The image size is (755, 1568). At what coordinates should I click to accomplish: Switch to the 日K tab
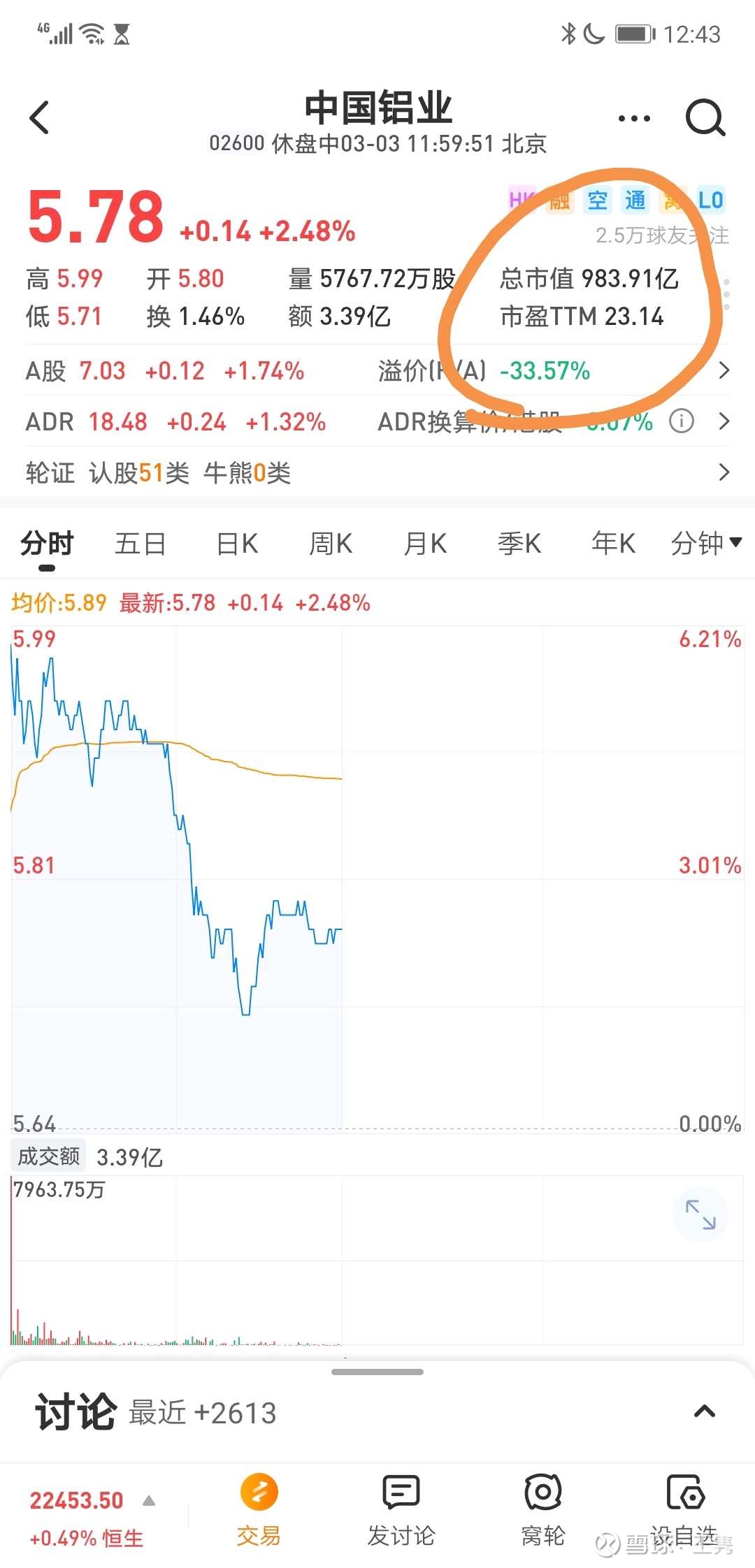coord(236,543)
